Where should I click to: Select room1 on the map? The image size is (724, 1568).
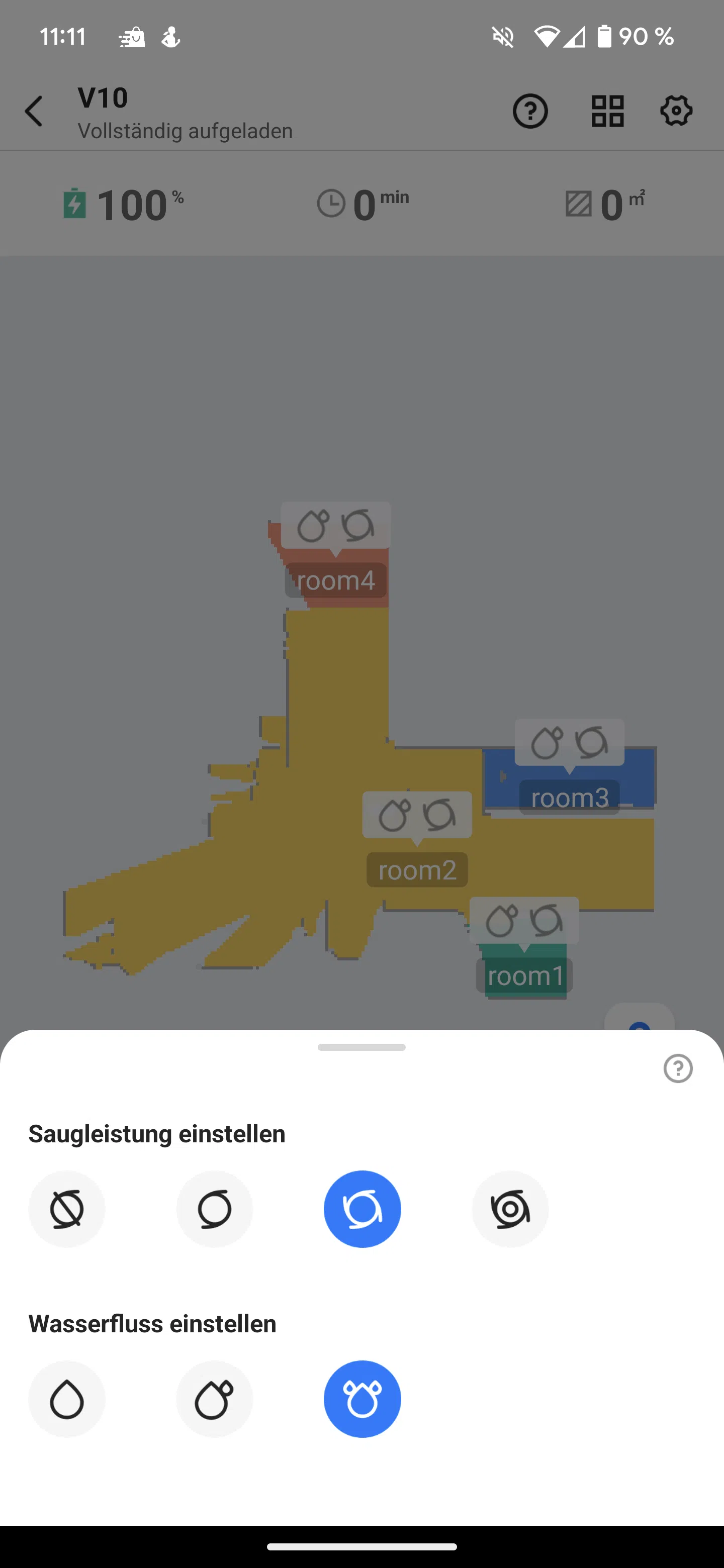coord(525,976)
